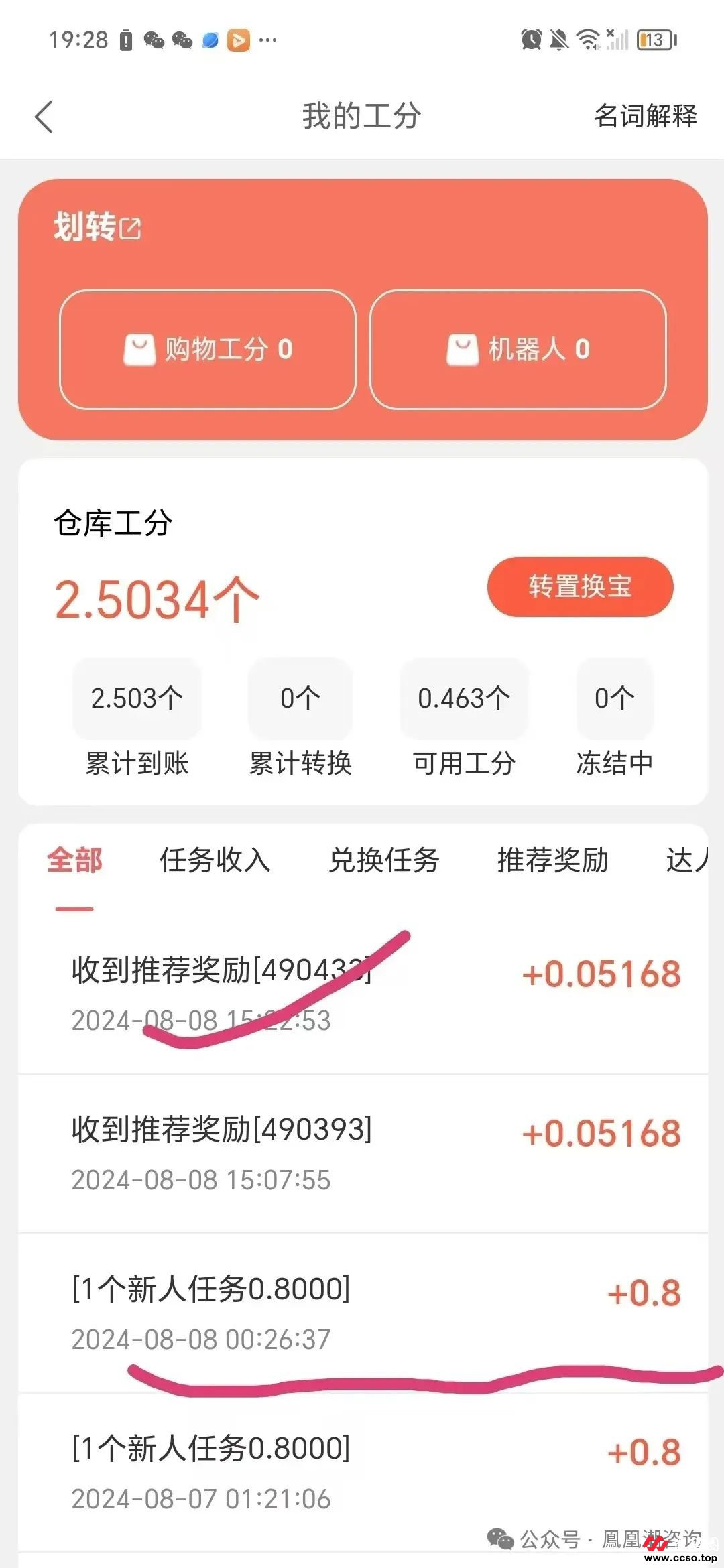Tap the 转置换宝 button
The image size is (724, 1568).
tap(579, 588)
